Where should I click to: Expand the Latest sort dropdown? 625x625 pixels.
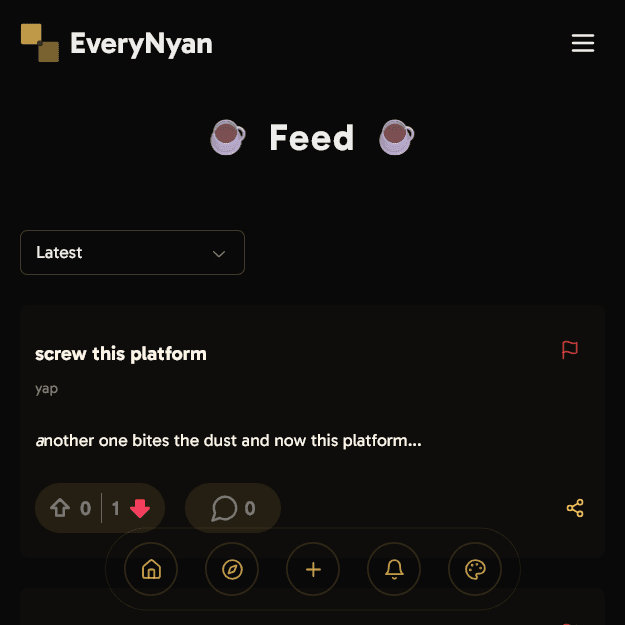(132, 252)
